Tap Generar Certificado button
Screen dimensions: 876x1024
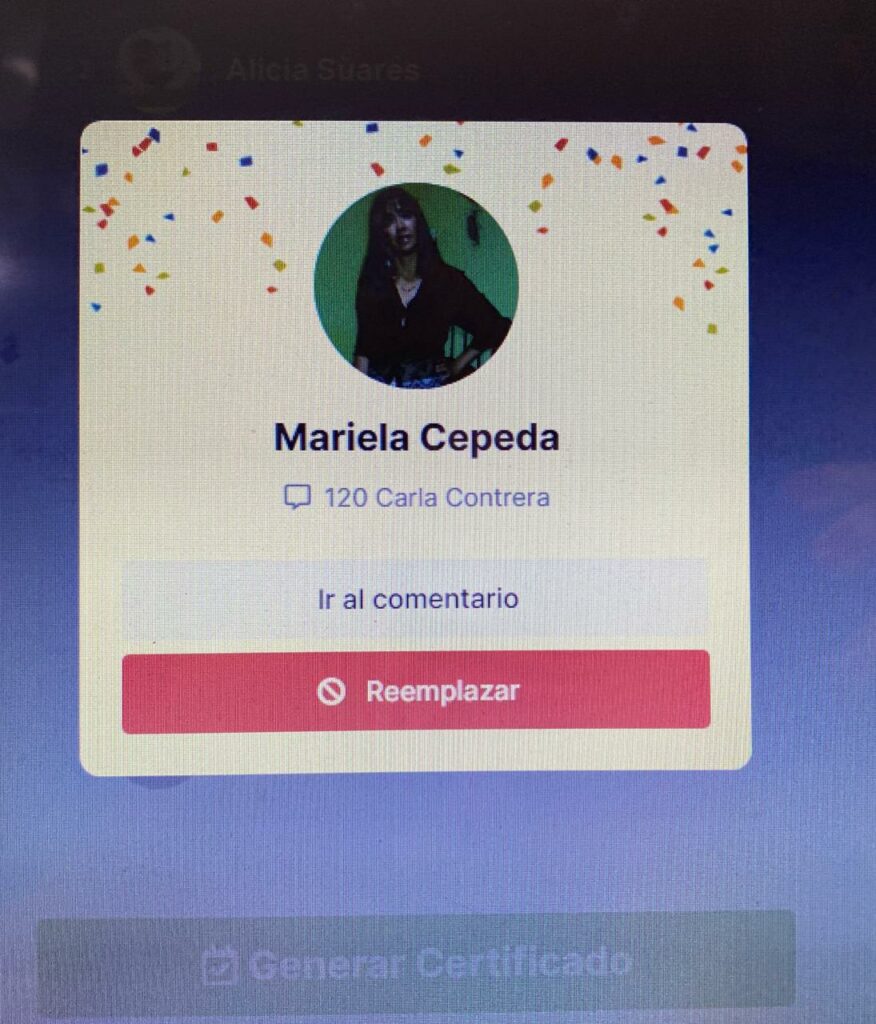(416, 964)
